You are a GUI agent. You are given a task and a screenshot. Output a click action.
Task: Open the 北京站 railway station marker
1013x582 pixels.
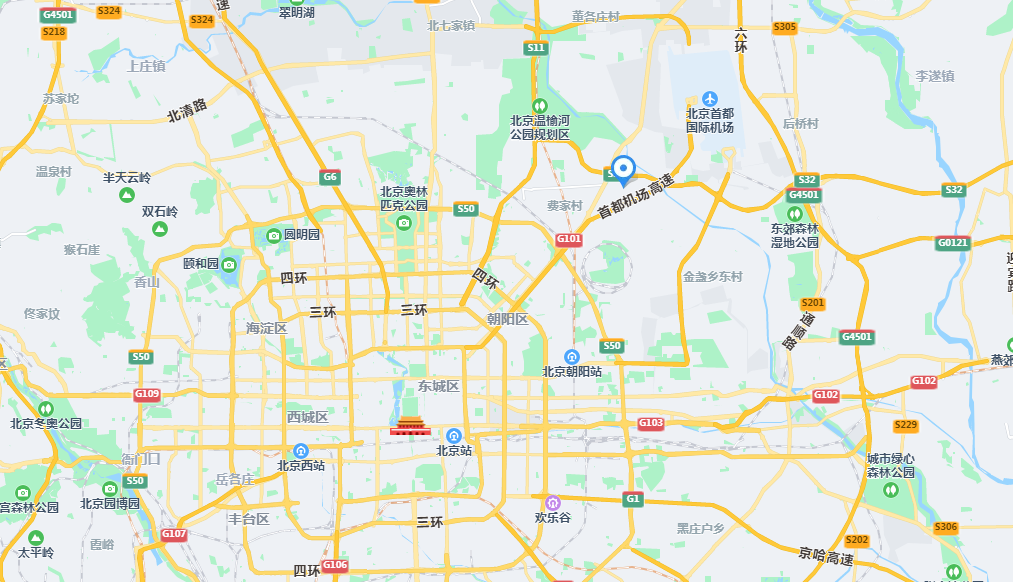[x=454, y=435]
